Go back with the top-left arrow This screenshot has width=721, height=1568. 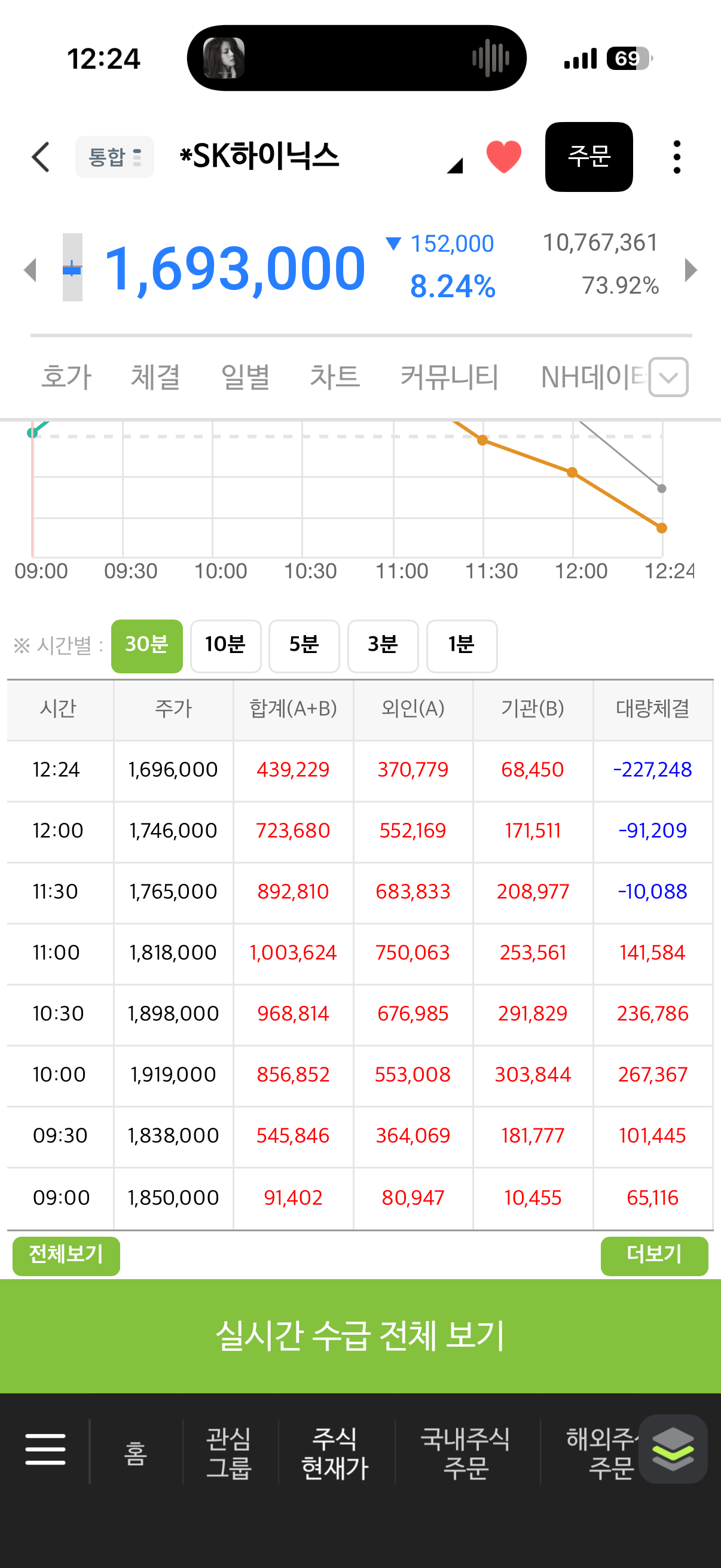point(40,158)
